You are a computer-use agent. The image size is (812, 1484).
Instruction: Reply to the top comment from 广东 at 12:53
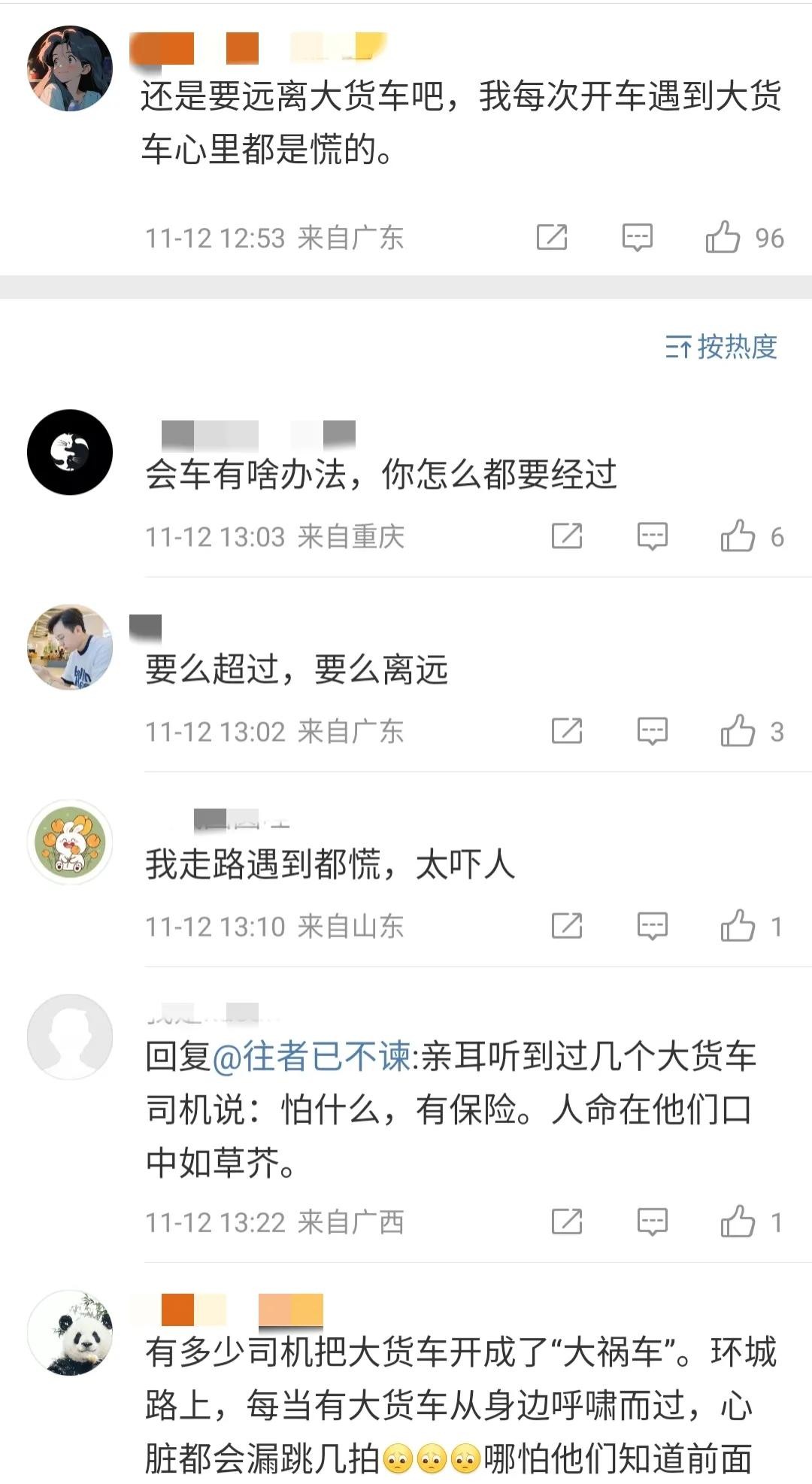637,238
